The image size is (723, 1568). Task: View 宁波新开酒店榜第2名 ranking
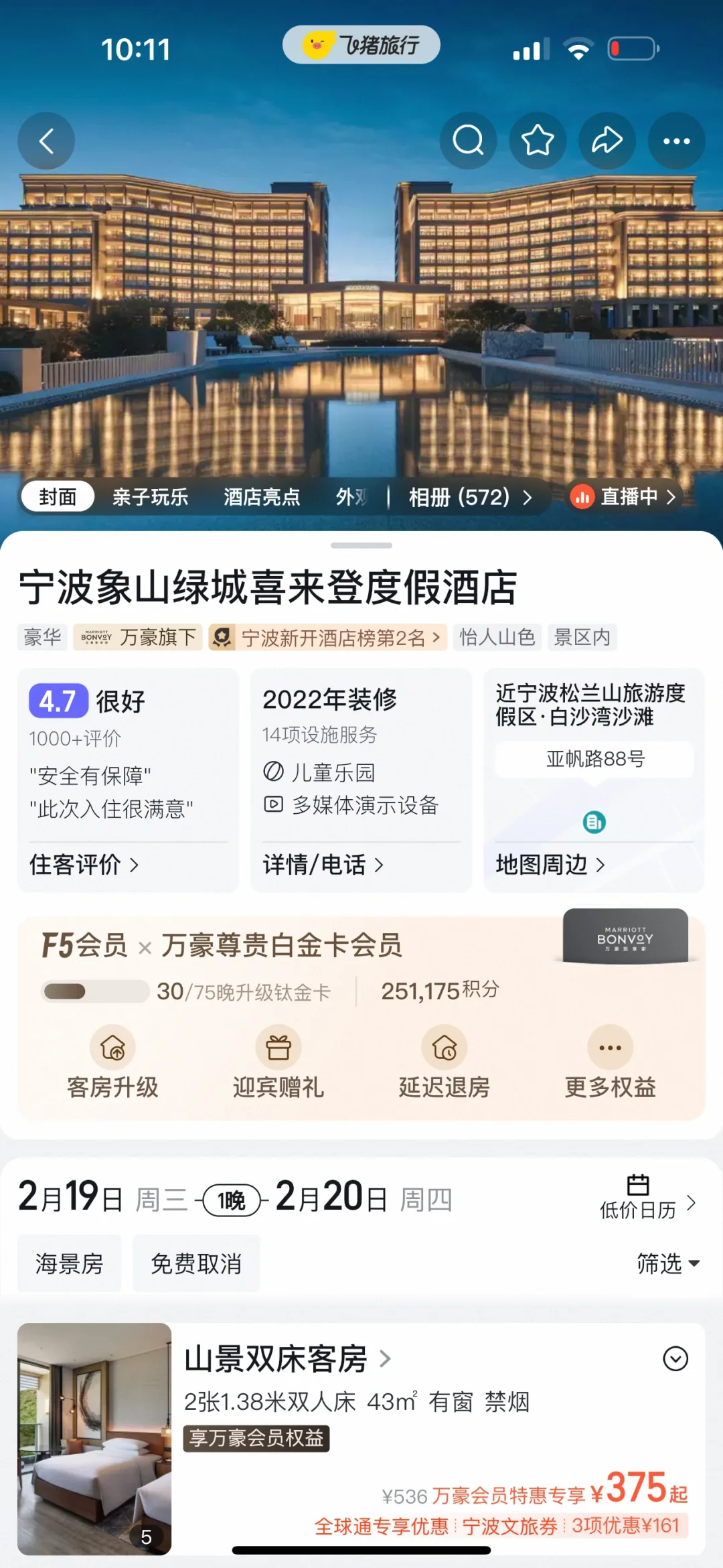327,638
